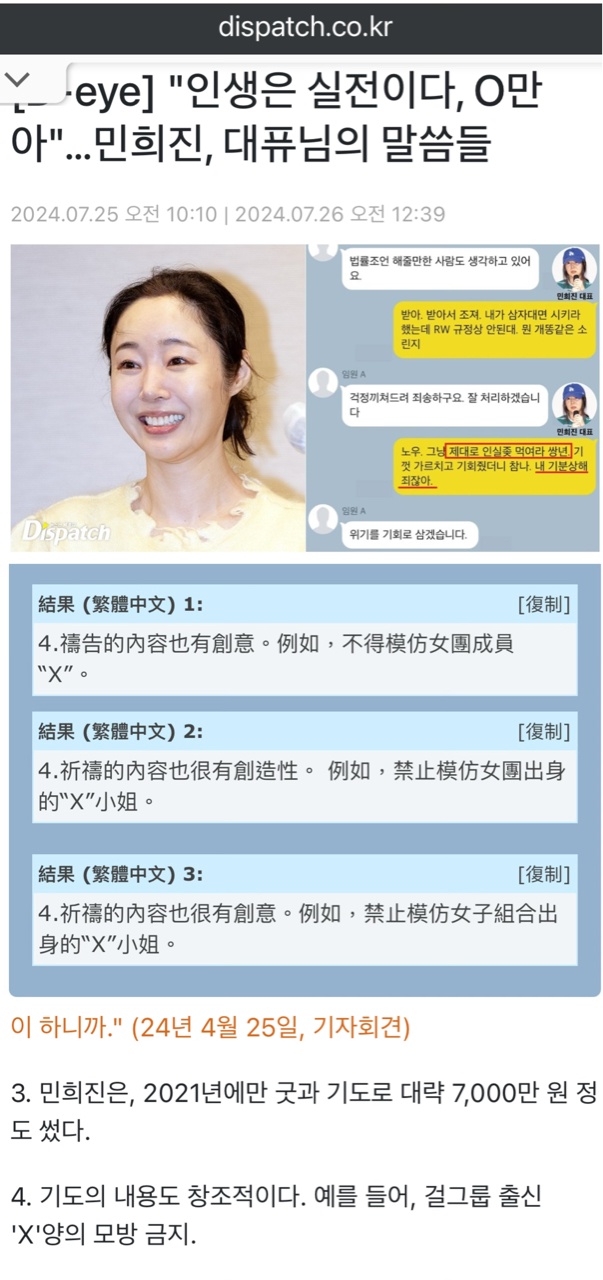The height and width of the screenshot is (1280, 603).
Task: Copy translation result 2 text
Action: tap(543, 731)
